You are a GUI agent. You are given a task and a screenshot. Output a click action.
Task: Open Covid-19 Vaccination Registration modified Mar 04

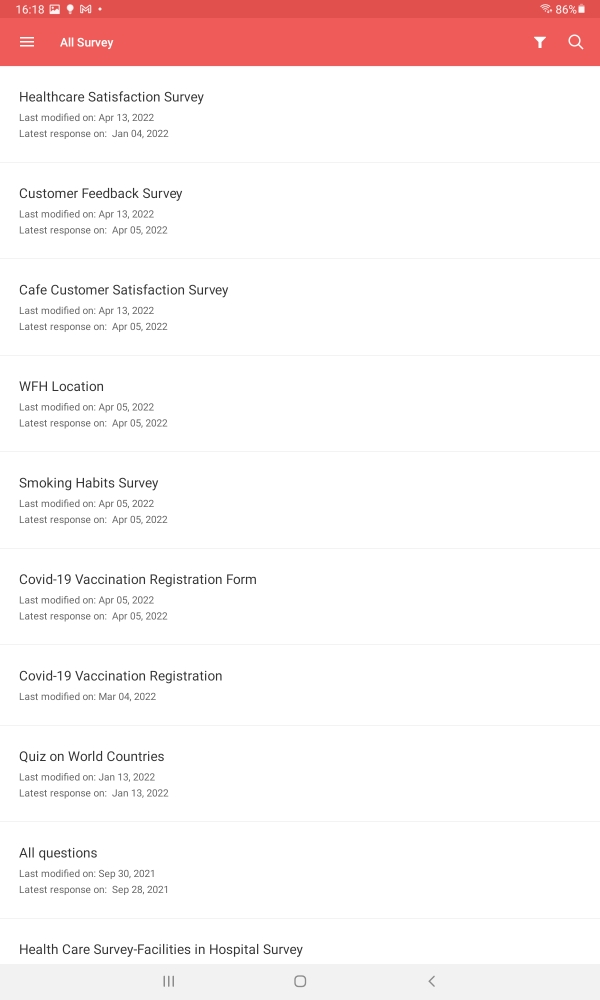(x=300, y=685)
